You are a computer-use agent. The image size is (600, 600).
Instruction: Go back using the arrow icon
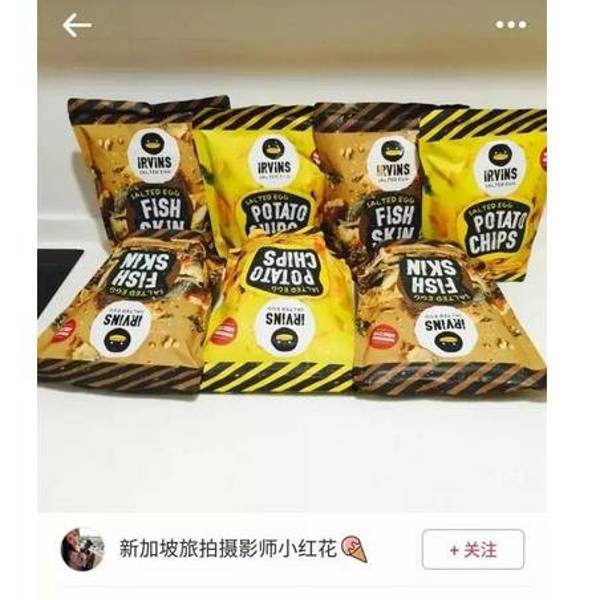click(x=77, y=26)
